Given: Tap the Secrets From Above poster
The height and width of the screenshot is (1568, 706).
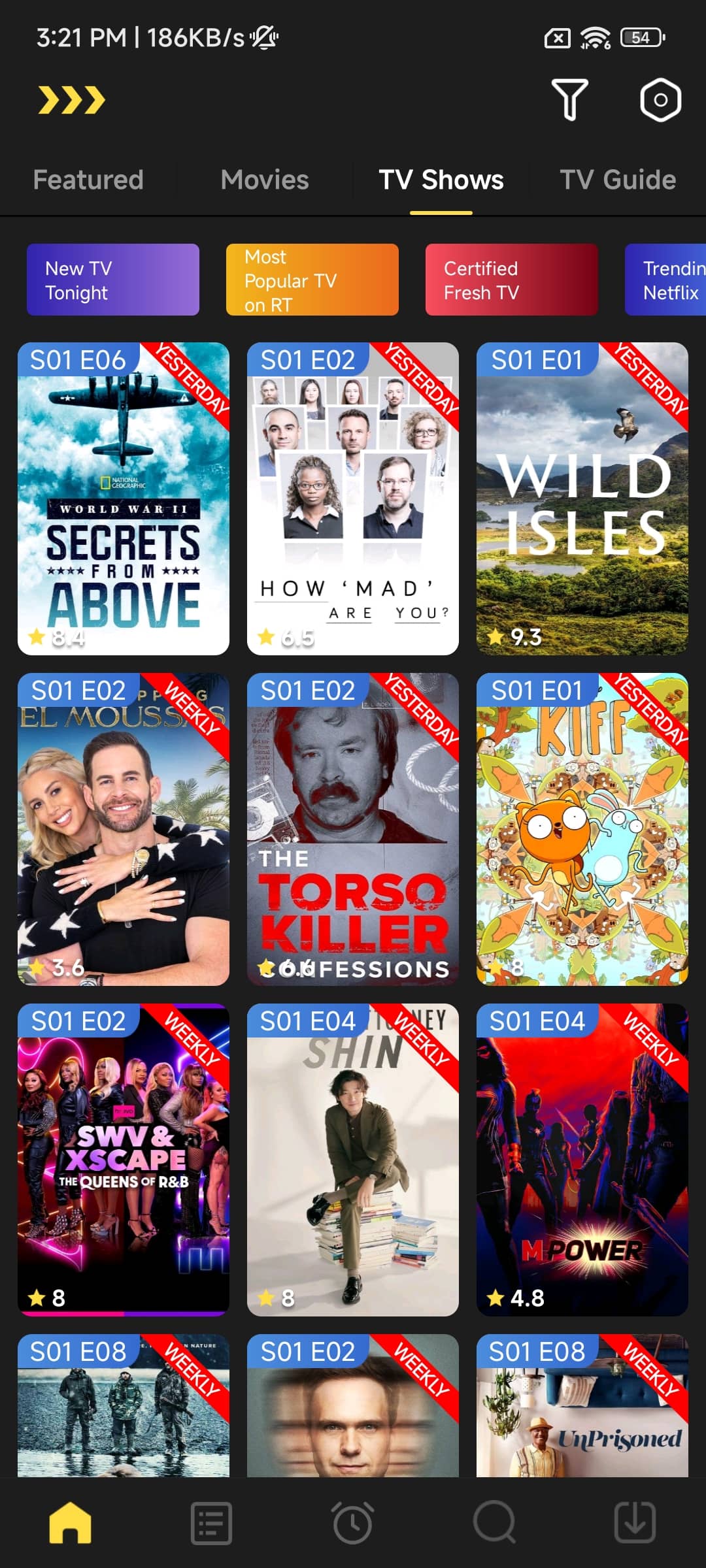Looking at the screenshot, I should click(123, 497).
